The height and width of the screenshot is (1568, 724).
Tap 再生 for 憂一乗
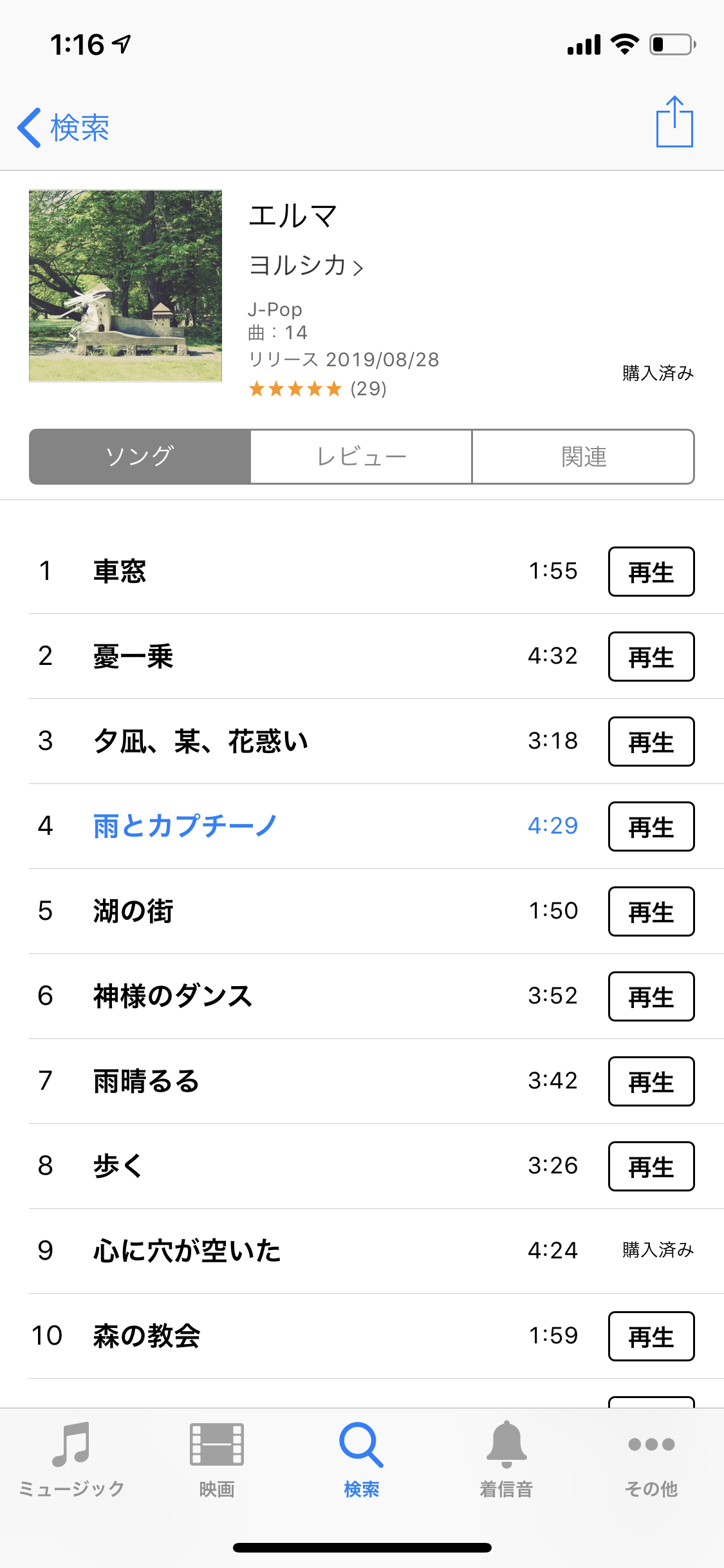coord(651,657)
